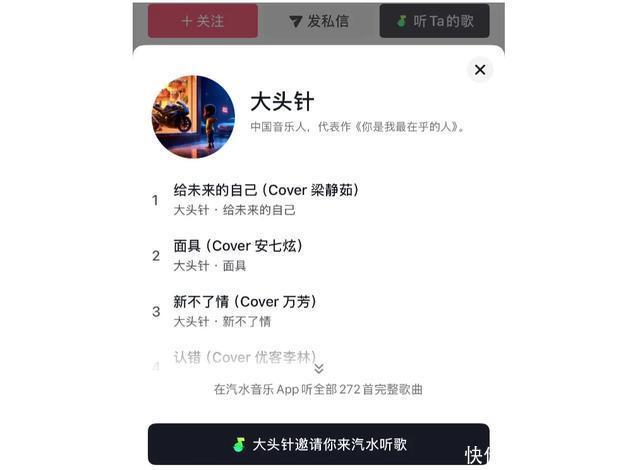The image size is (640, 470).
Task: Play 给未来的自己 (Cover 梁静茹)
Action: [x=265, y=199]
